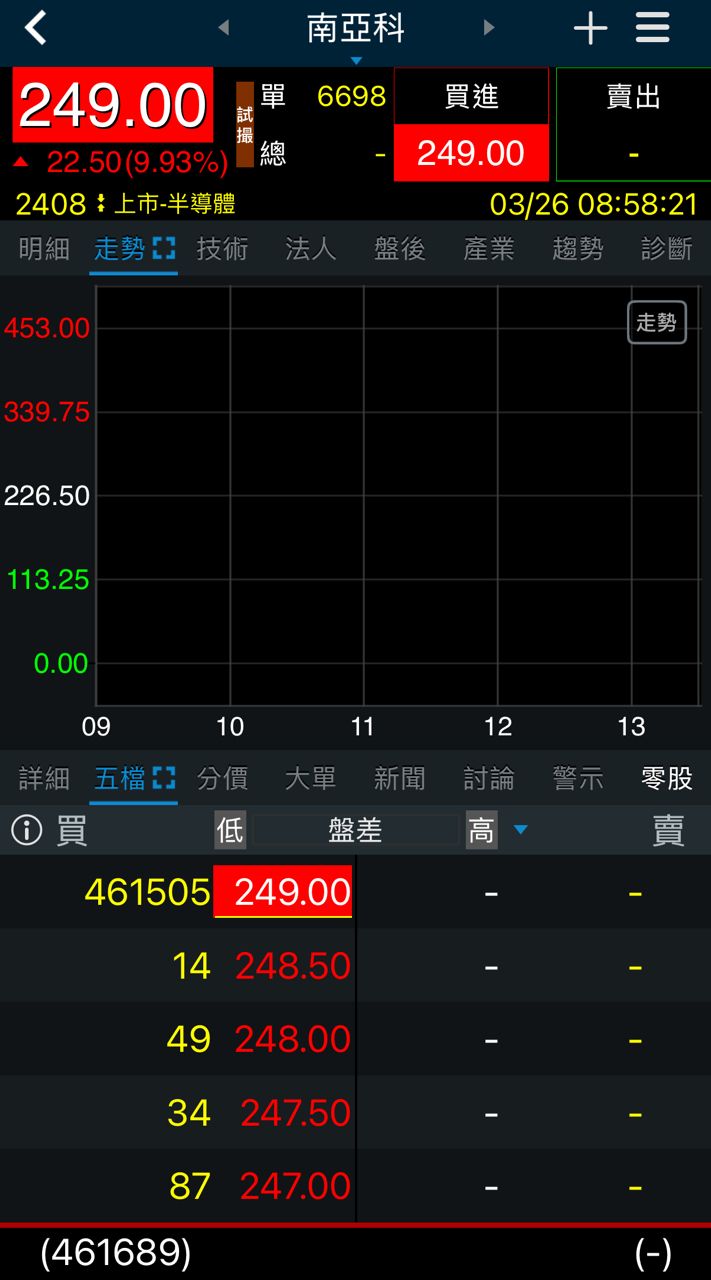Image resolution: width=711 pixels, height=1280 pixels.
Task: Open the info icon beside 買
Action: click(26, 830)
